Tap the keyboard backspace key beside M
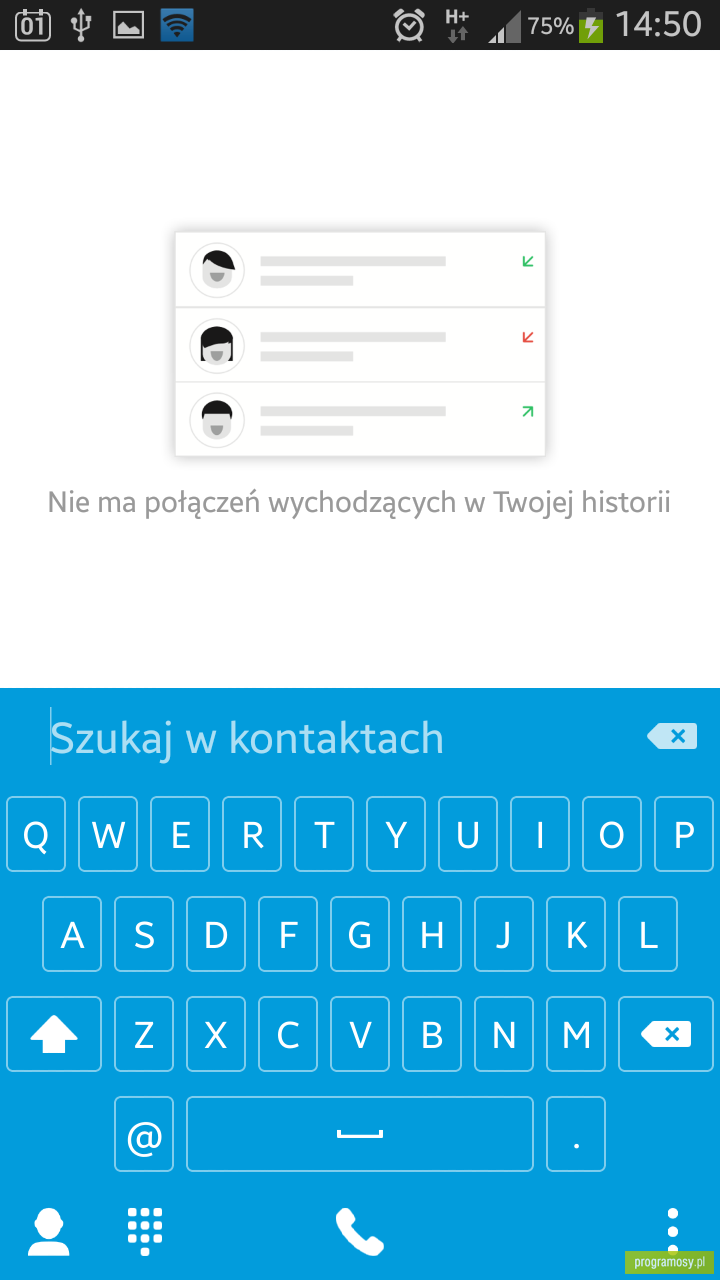This screenshot has height=1280, width=720. [666, 1034]
